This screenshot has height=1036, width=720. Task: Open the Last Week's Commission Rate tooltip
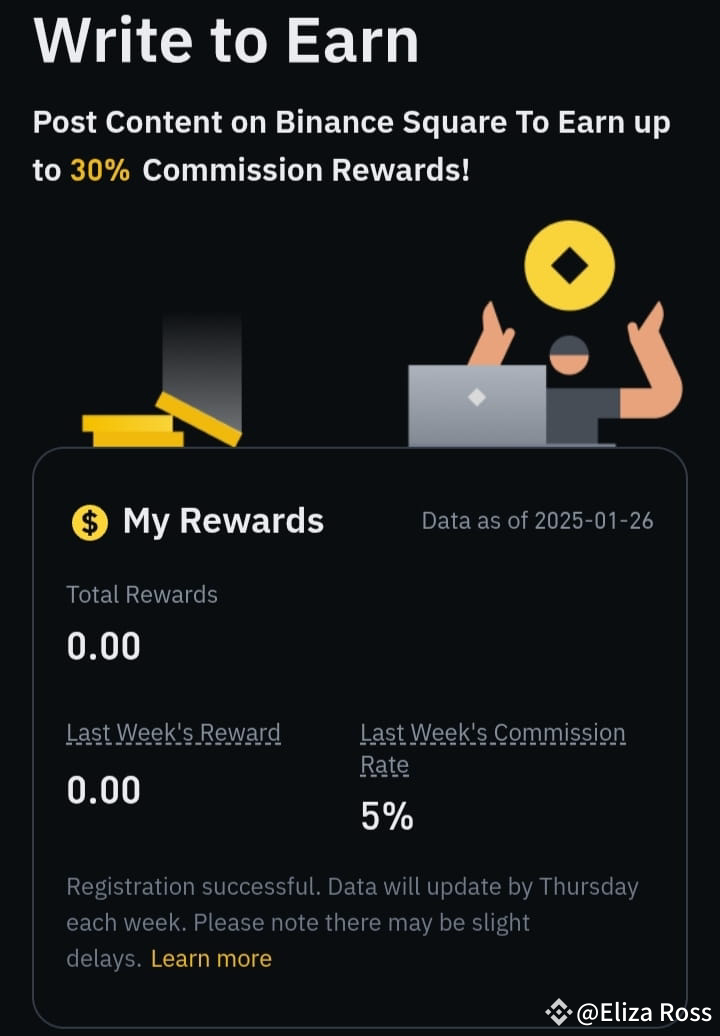(492, 747)
